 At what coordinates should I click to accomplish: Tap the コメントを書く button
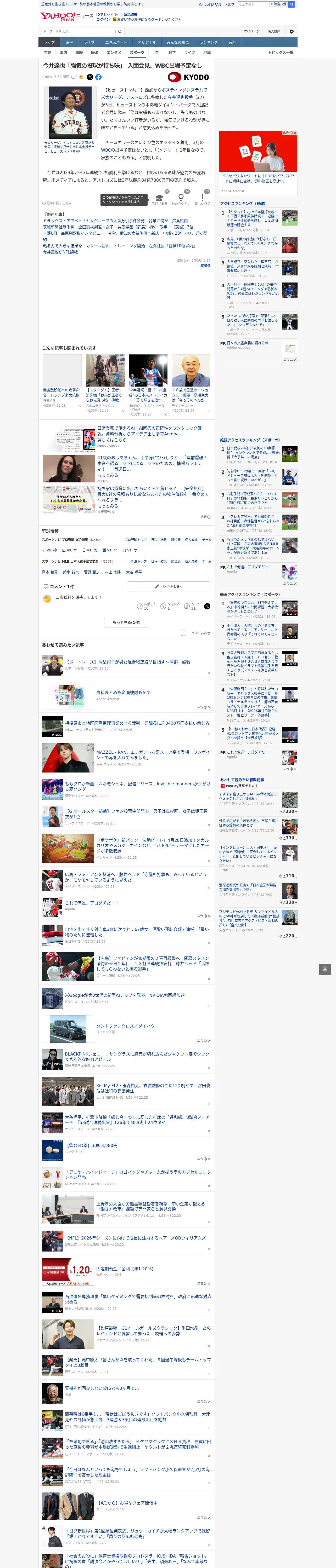168,586
